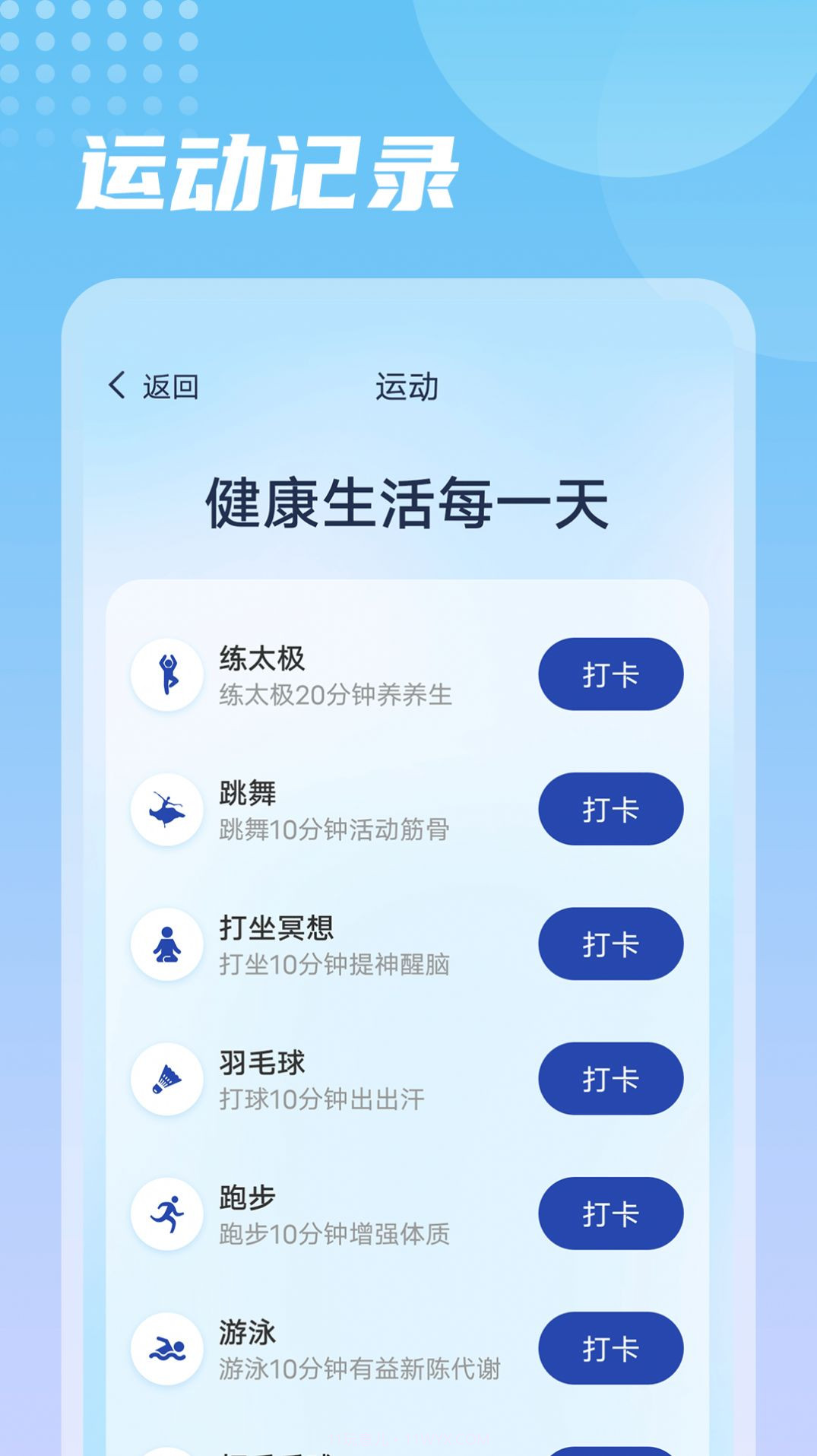Click the 运动记录 banner title

(x=271, y=170)
